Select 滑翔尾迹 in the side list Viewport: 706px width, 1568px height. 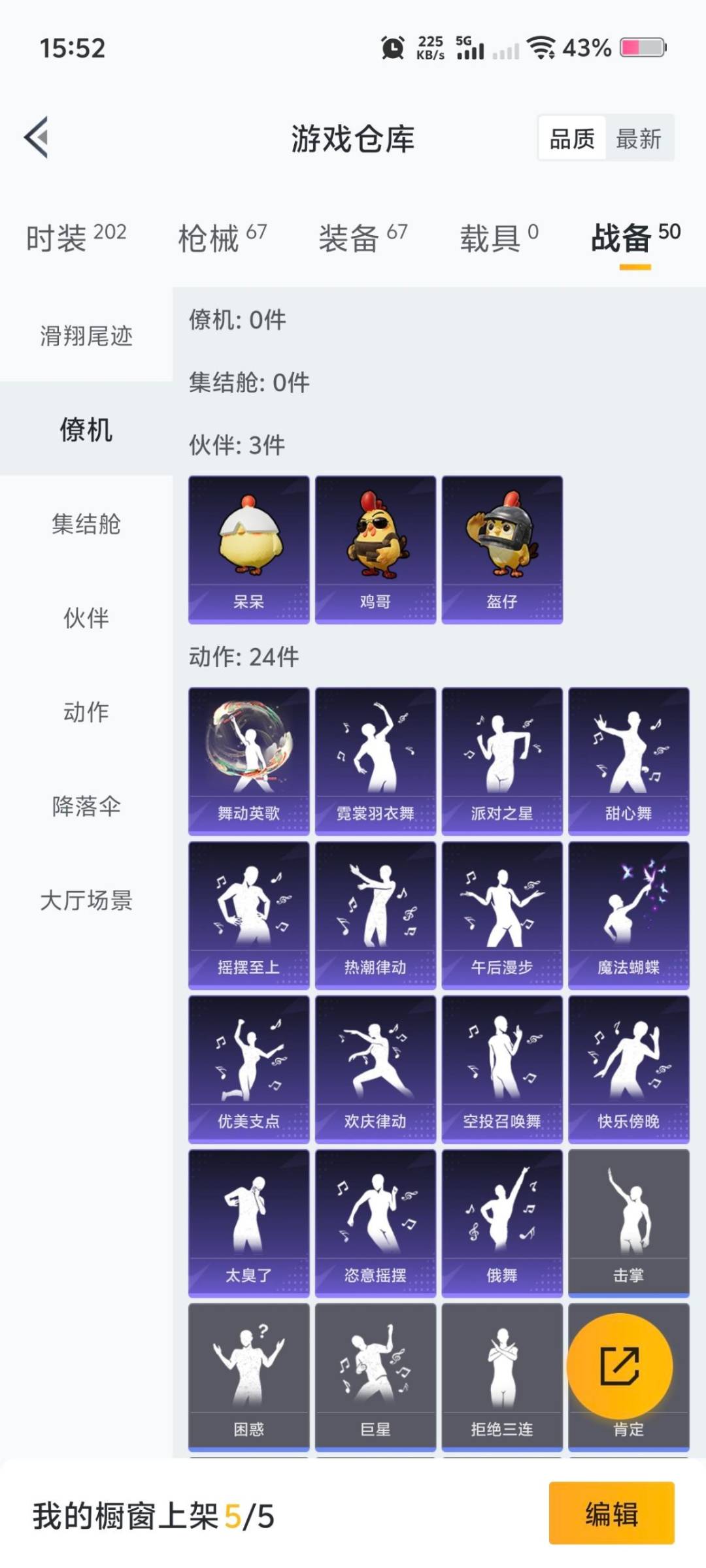click(x=86, y=336)
